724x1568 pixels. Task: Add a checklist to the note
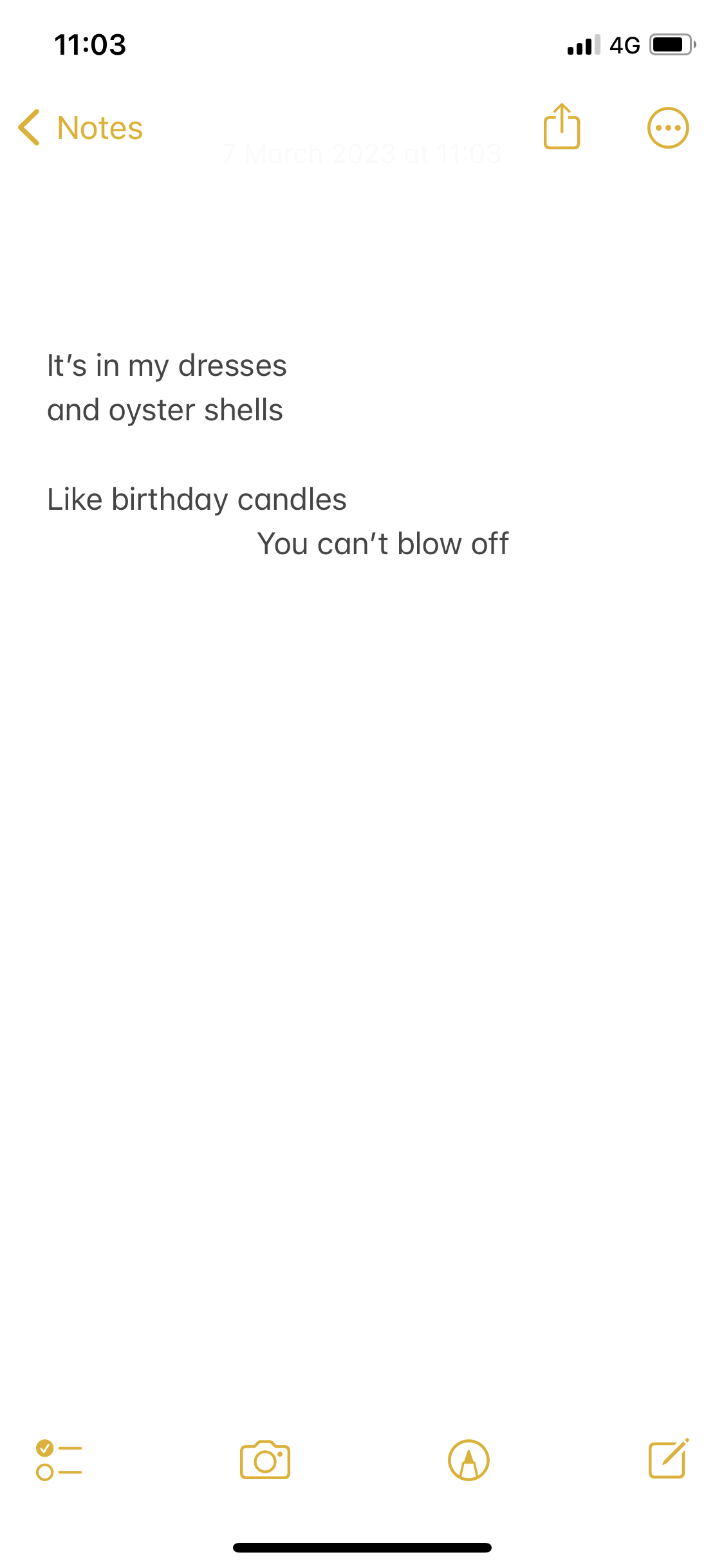click(59, 1460)
